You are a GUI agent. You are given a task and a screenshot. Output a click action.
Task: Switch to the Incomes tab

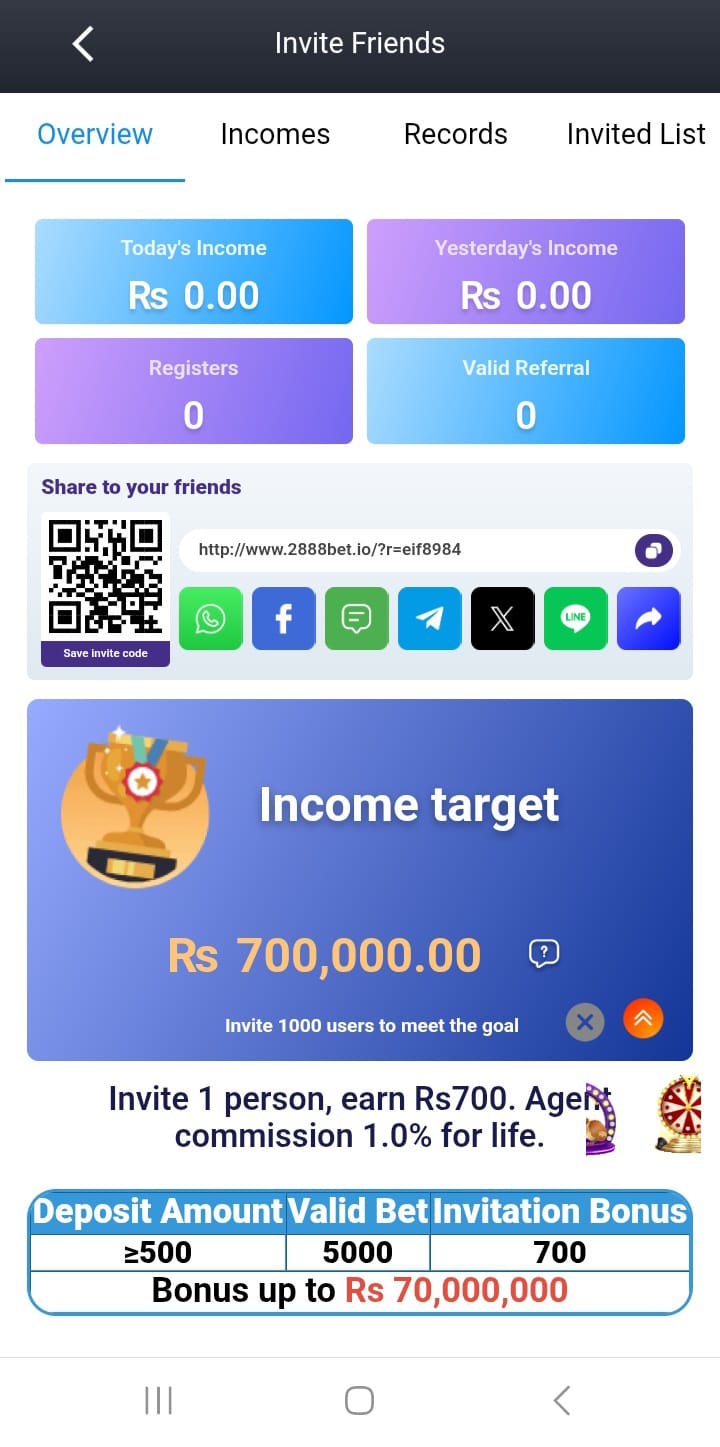point(275,134)
